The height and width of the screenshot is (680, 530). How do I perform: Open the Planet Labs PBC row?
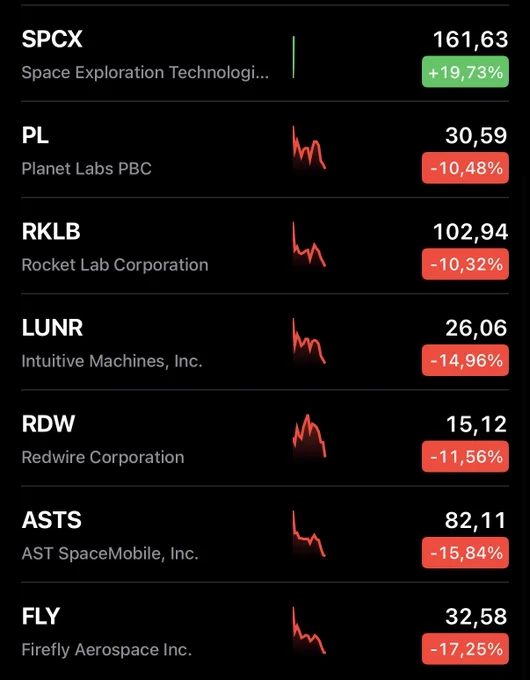(265, 150)
